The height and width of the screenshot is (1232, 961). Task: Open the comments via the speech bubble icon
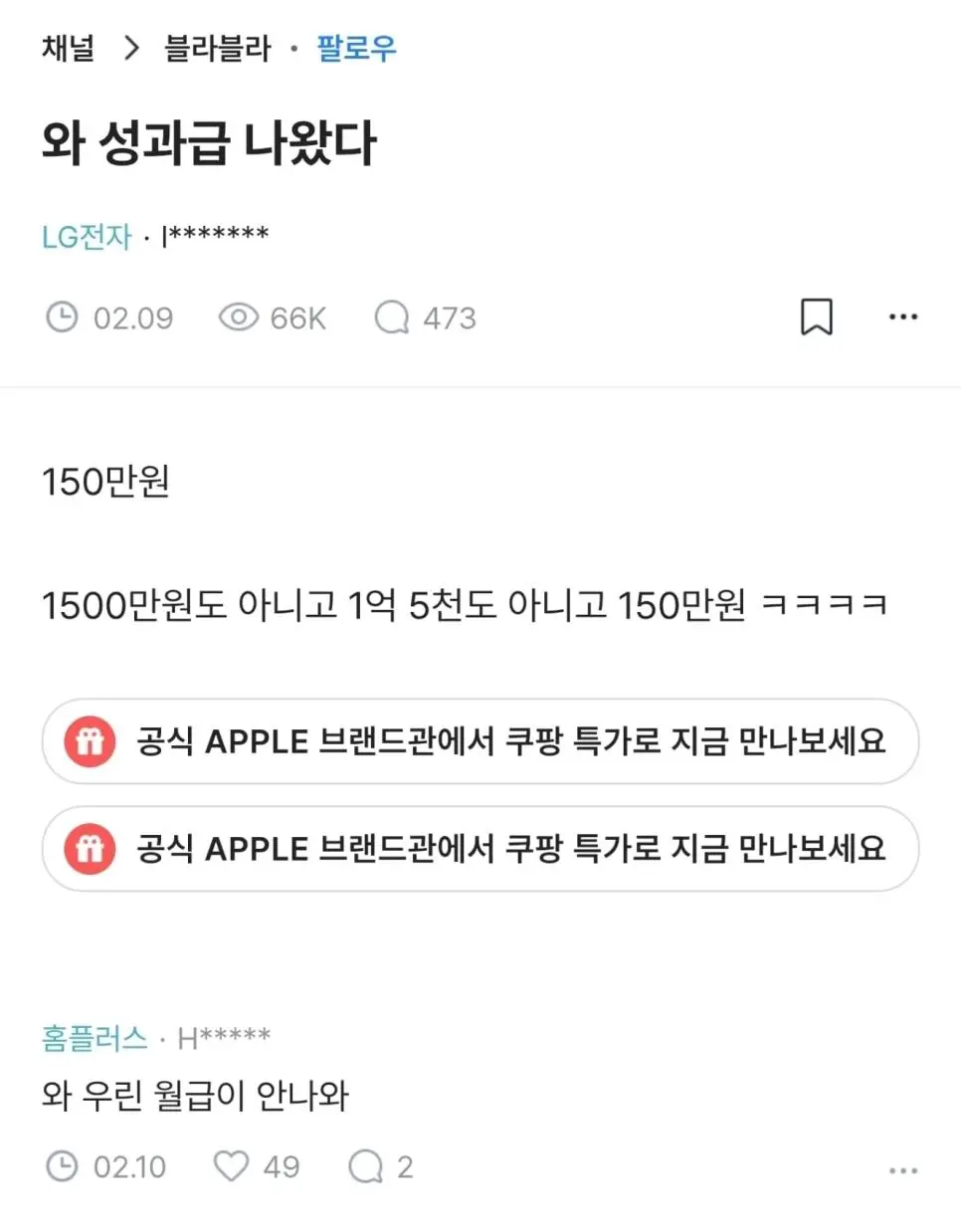pyautogui.click(x=390, y=316)
